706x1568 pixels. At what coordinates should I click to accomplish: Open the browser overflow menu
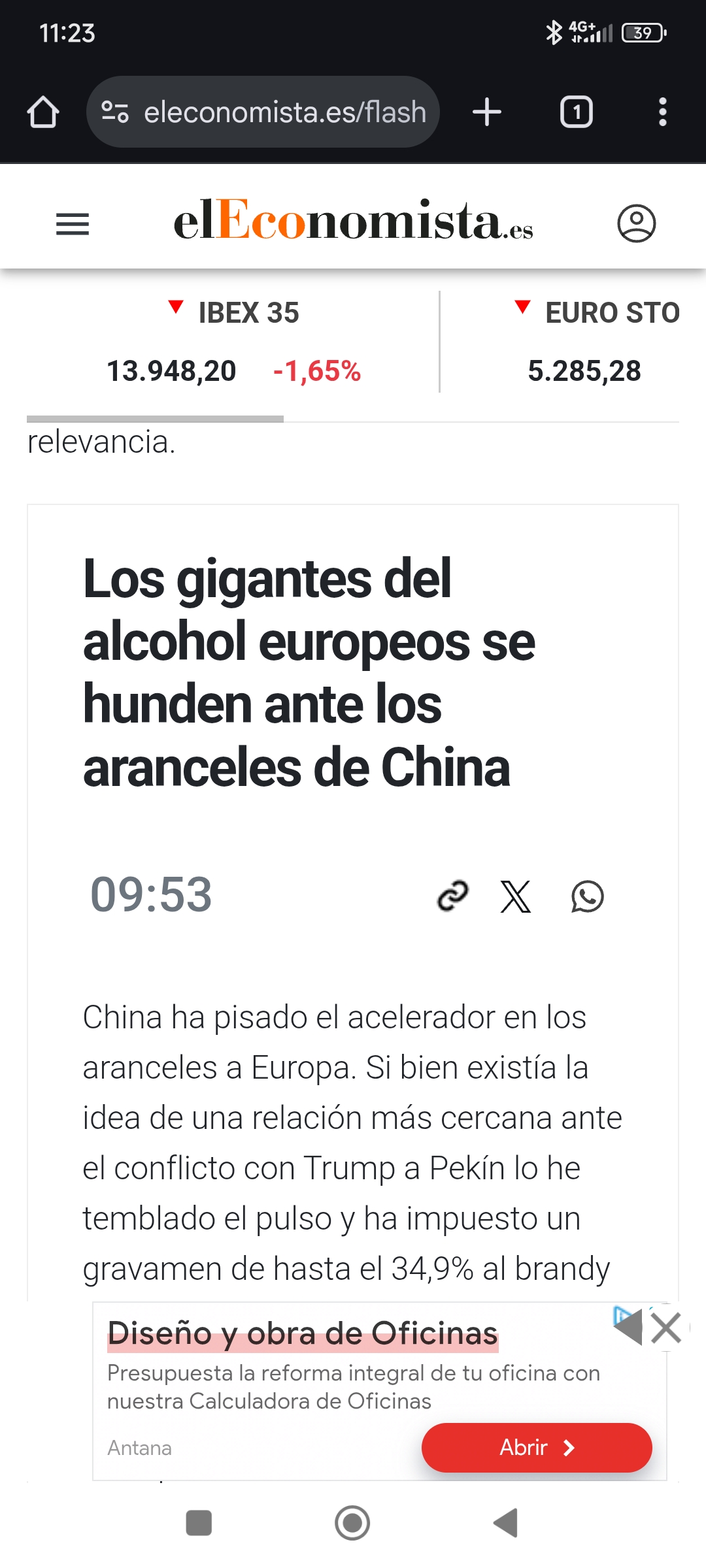pyautogui.click(x=663, y=112)
